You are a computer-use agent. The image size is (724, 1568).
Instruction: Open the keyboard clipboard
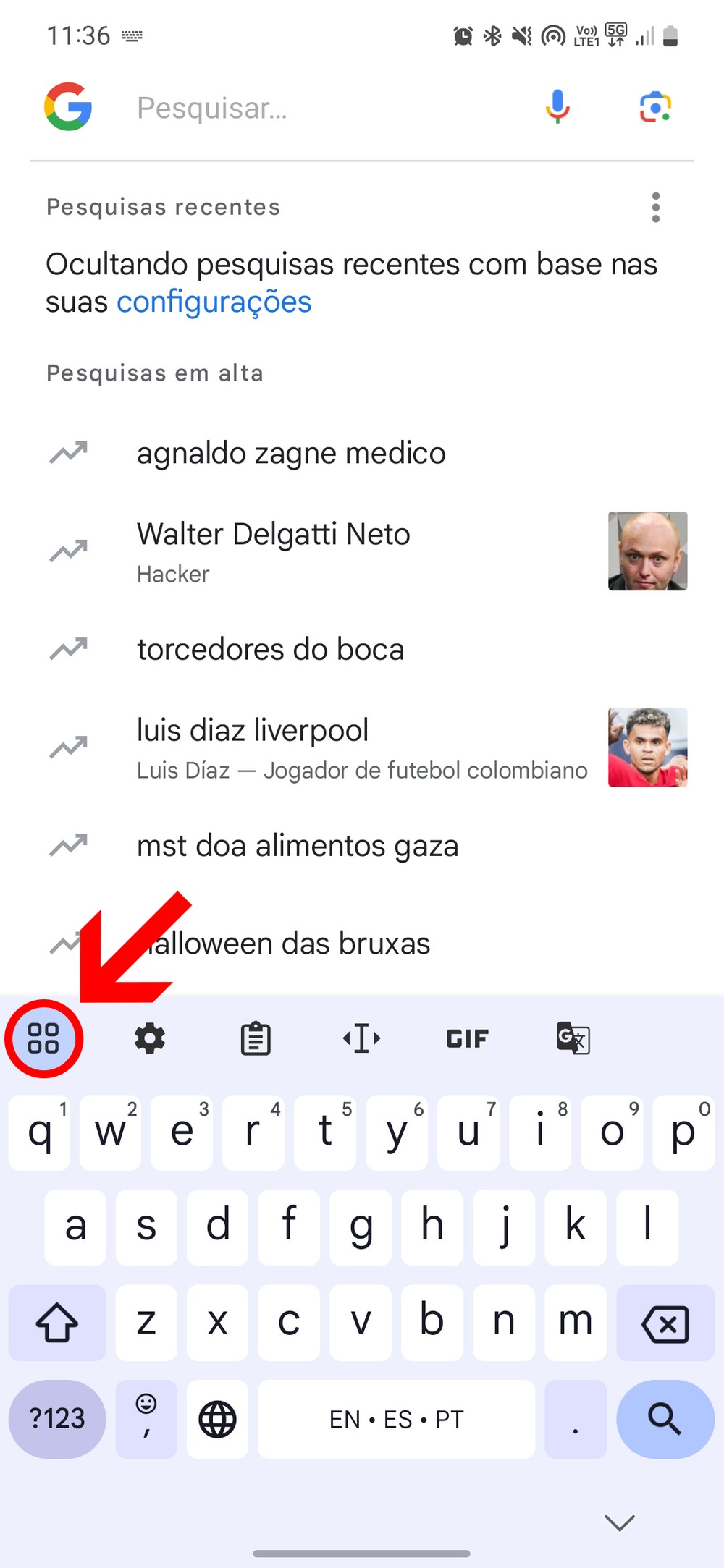coord(256,1039)
